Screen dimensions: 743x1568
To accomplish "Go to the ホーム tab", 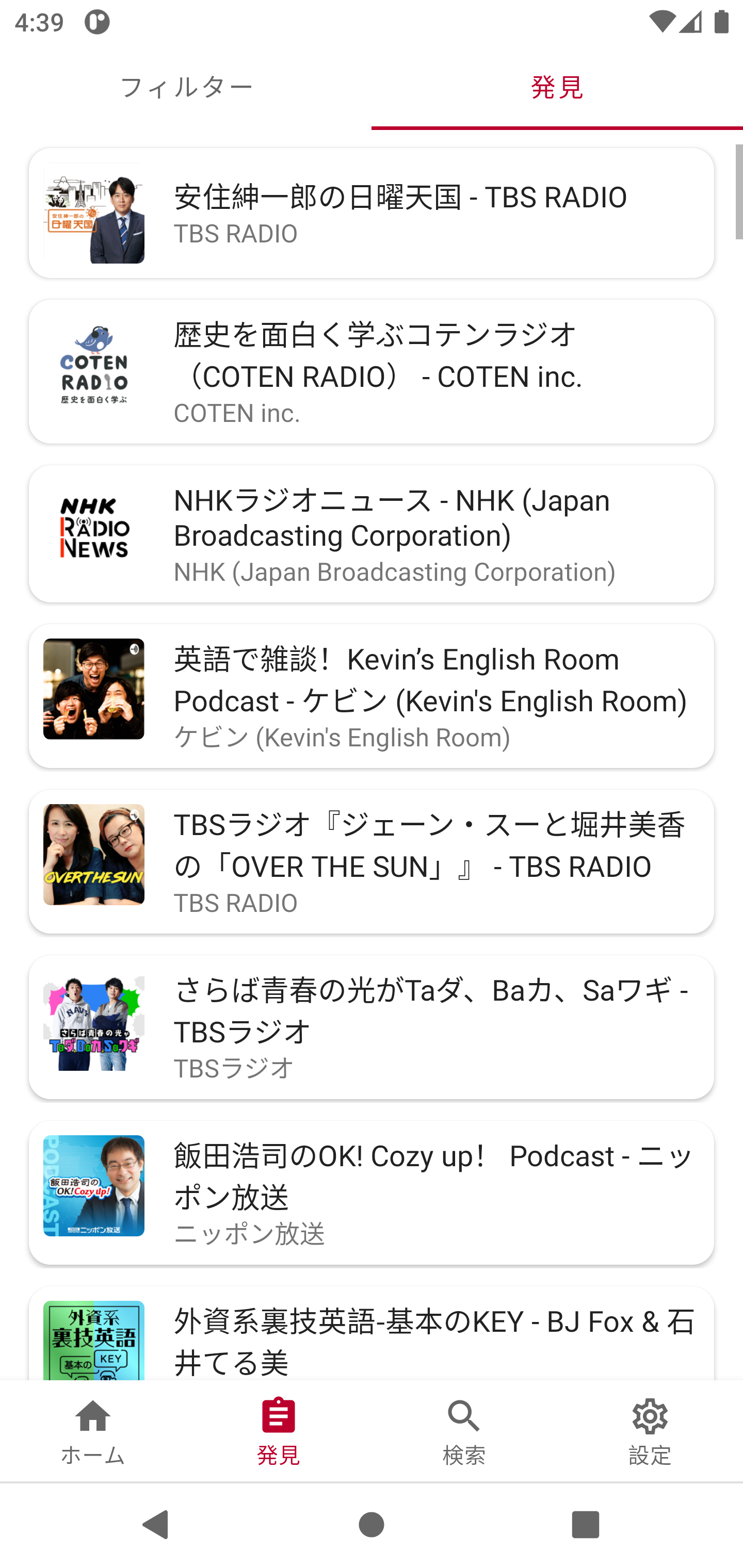I will 92,1430.
